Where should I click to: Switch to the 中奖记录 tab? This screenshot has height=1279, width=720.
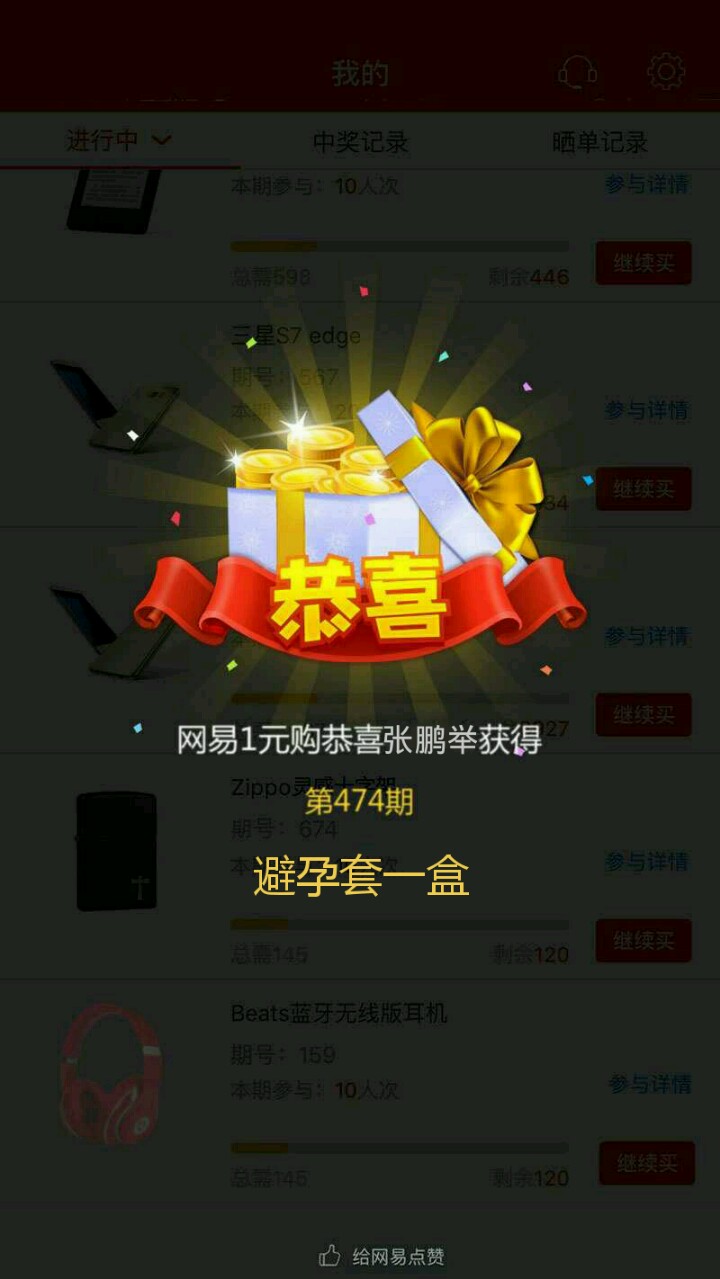360,142
